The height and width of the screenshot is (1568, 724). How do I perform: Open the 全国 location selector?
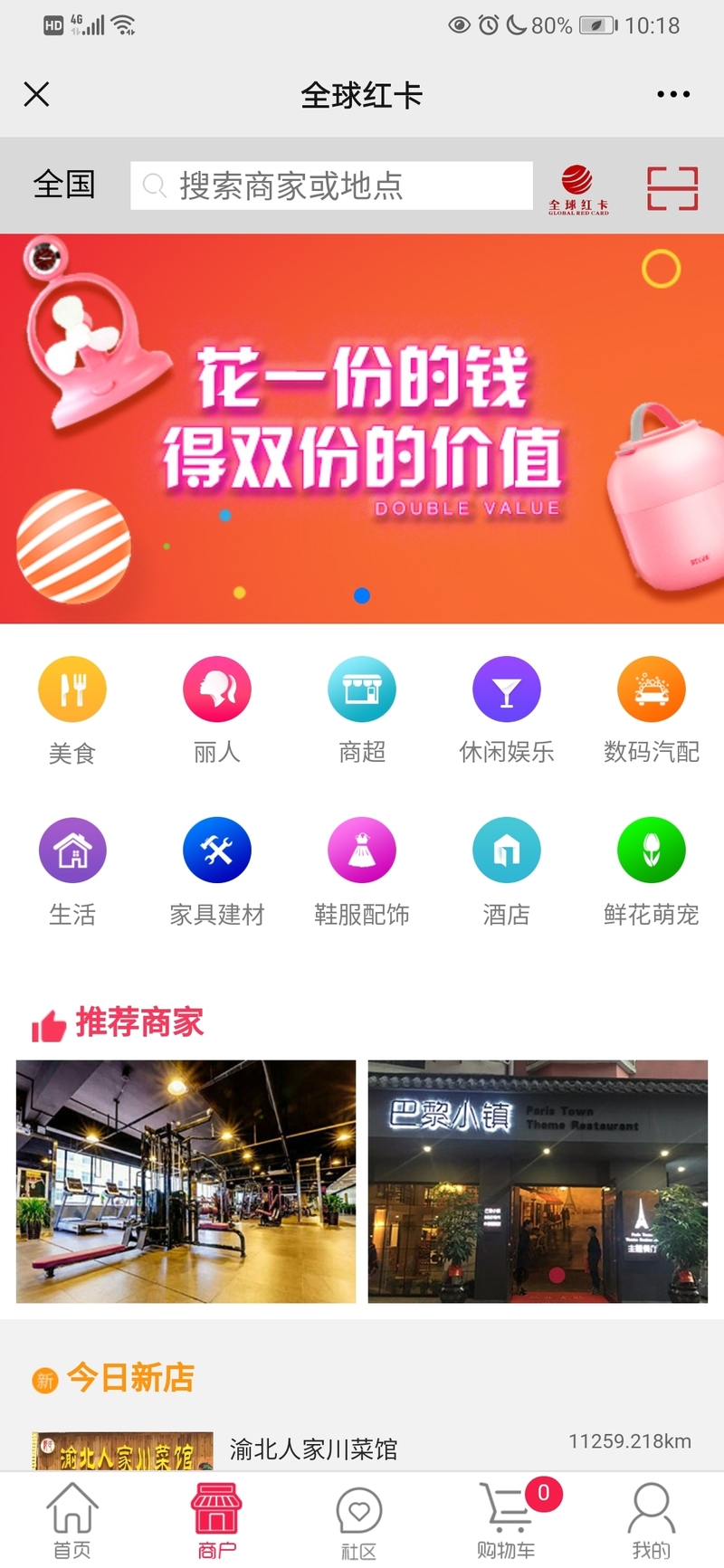(x=64, y=185)
